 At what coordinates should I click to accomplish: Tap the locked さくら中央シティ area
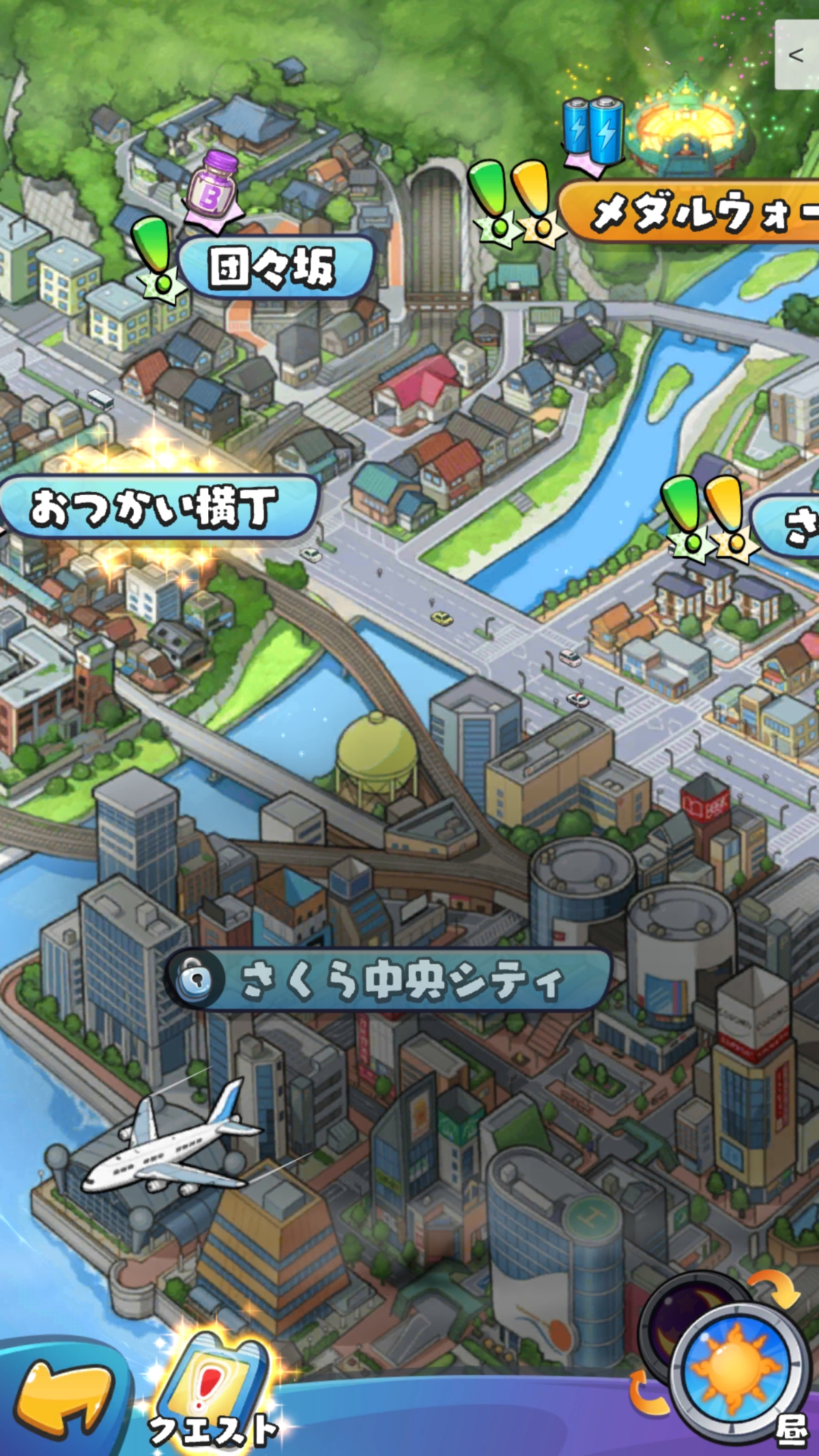pos(389,981)
